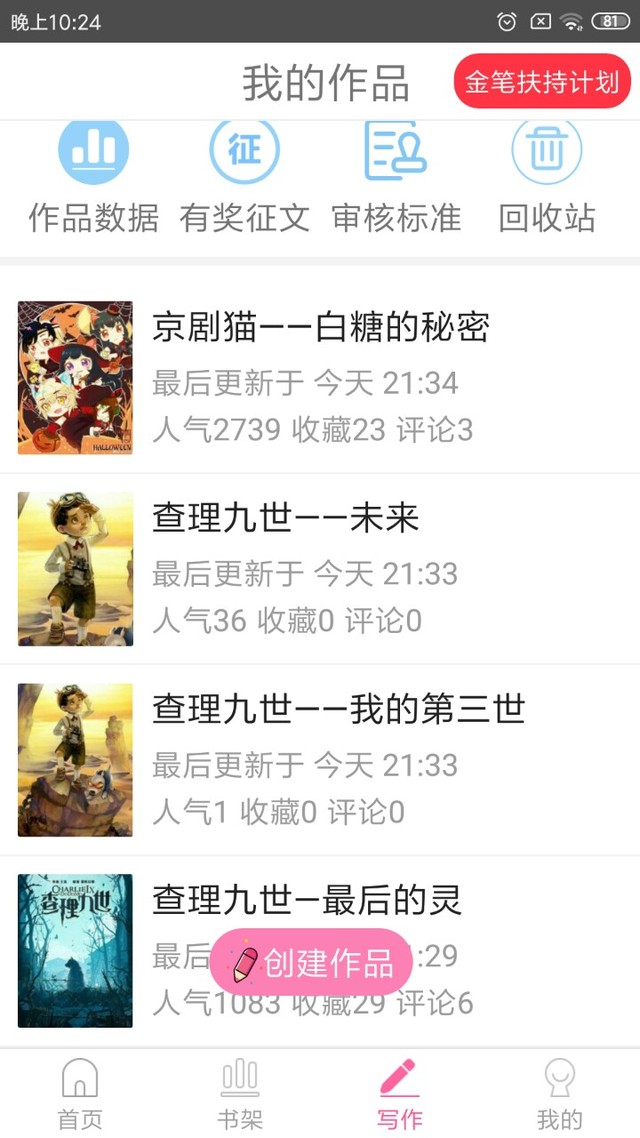Open 作品数据 statistics
This screenshot has height=1138, width=640.
(94, 176)
